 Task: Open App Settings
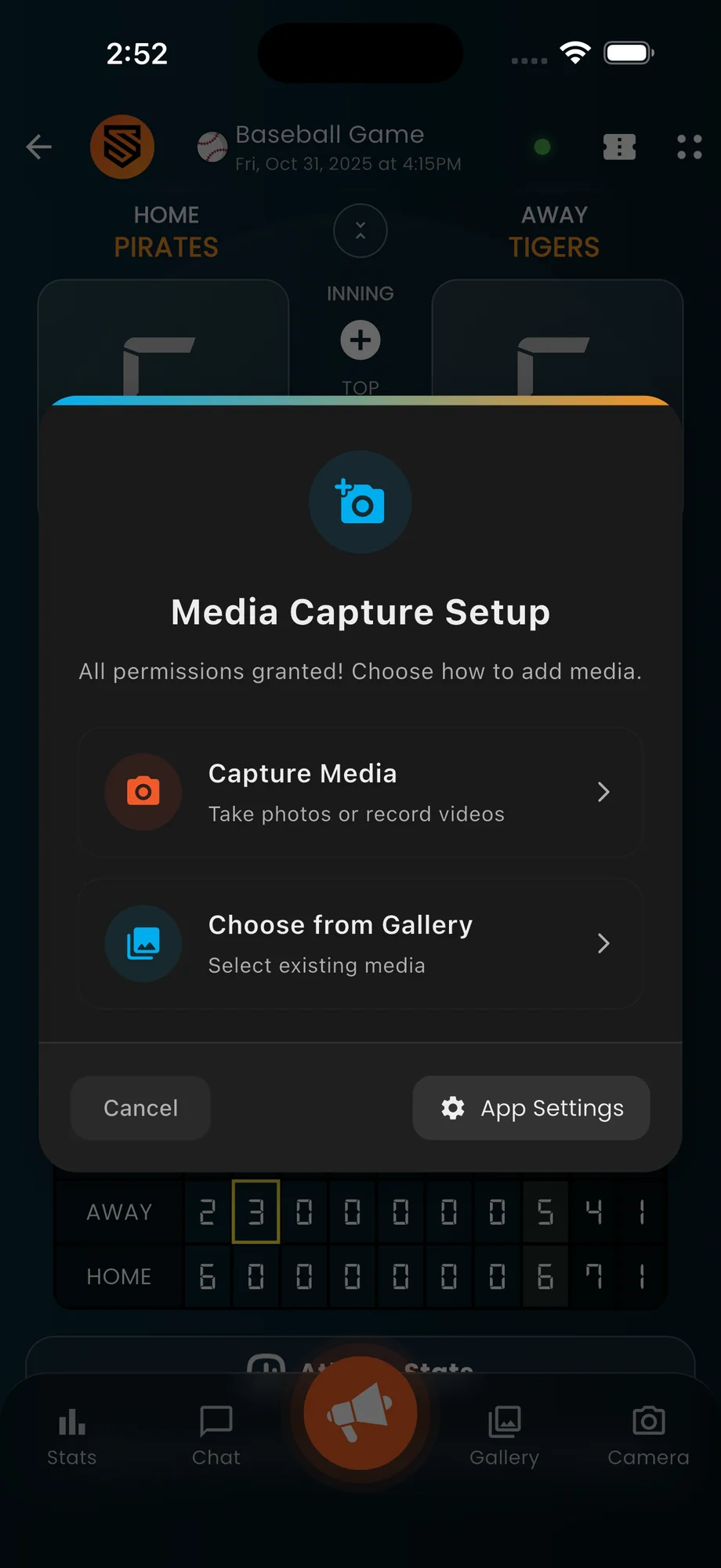click(531, 1108)
